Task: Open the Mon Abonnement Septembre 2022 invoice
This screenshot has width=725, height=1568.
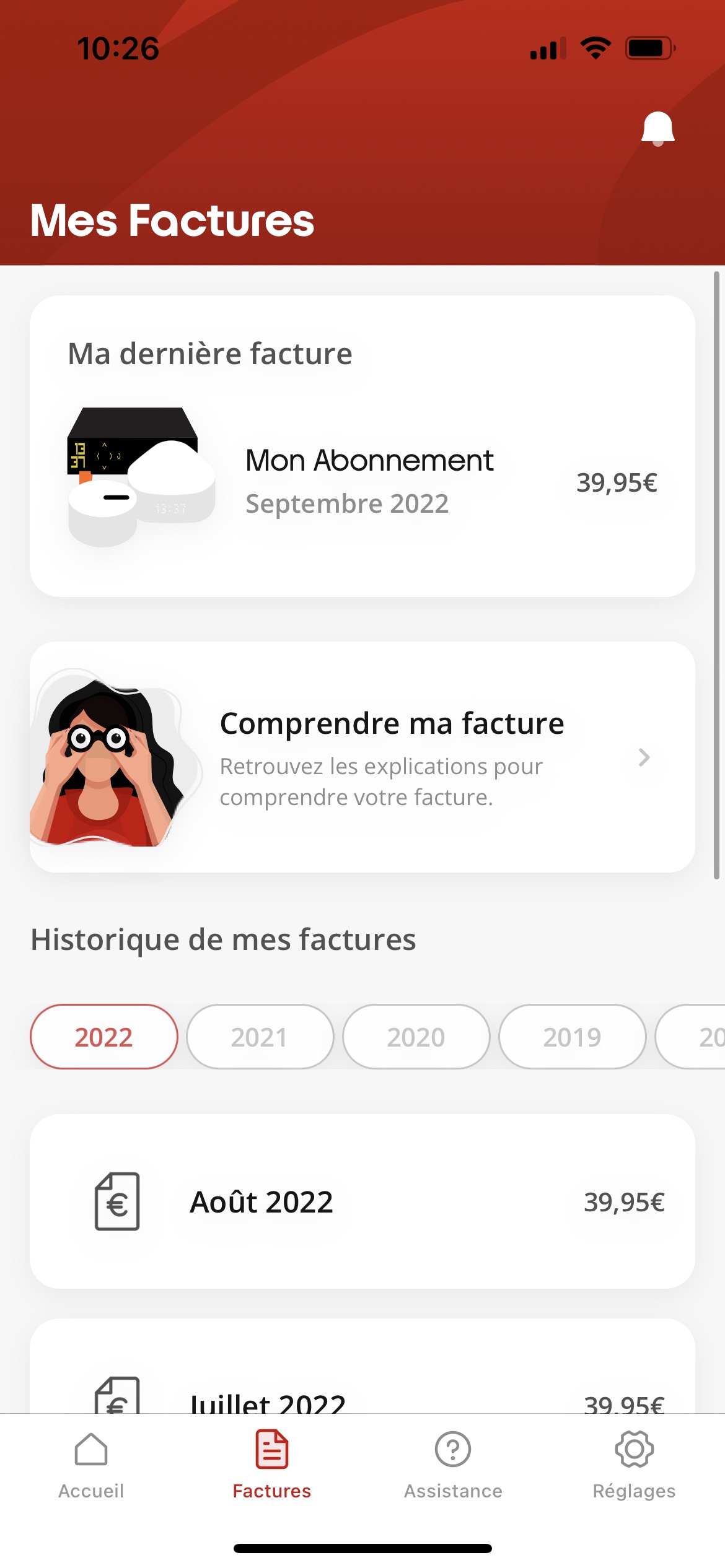Action: click(x=362, y=481)
